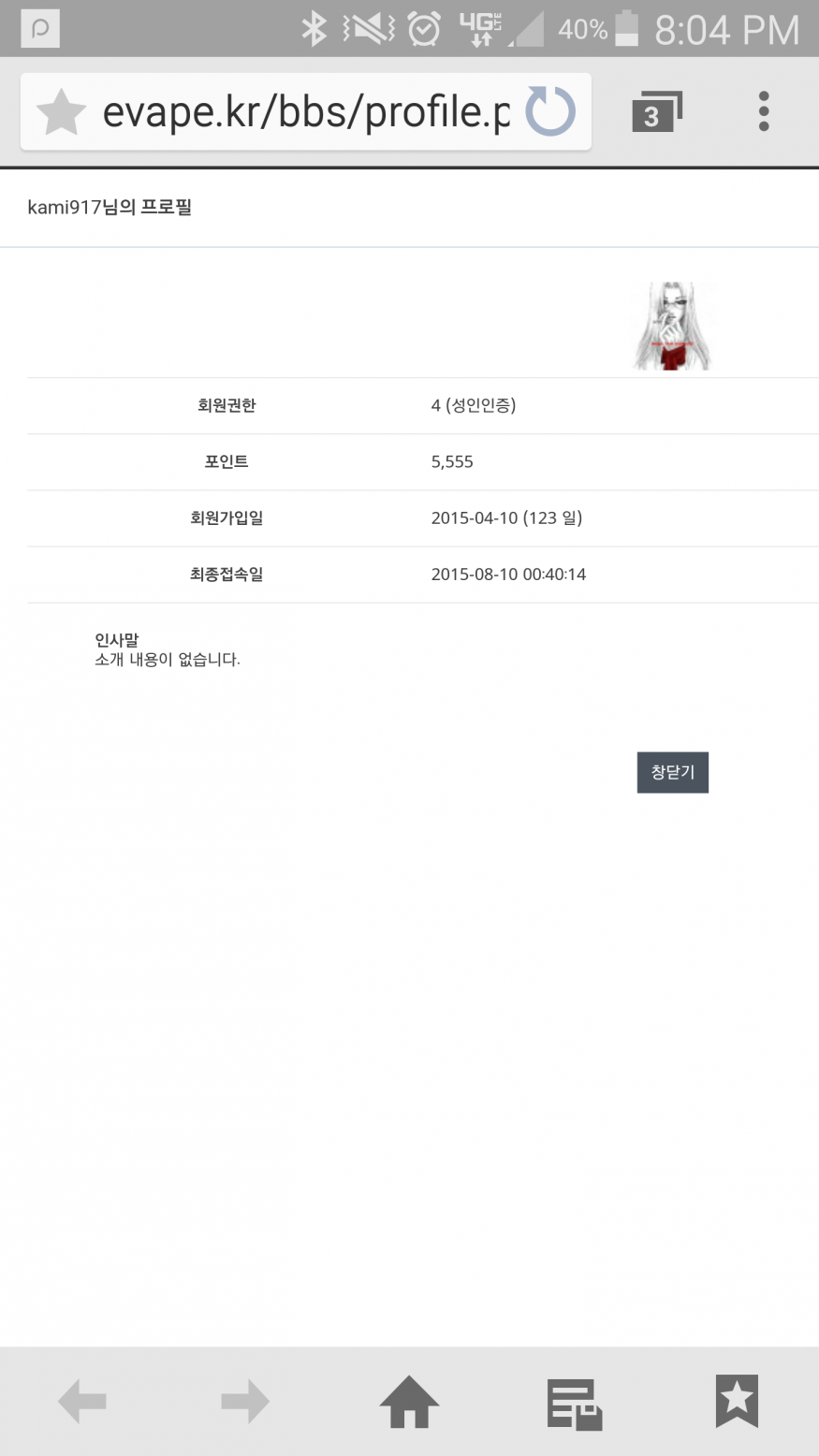Open the bookmarks list

point(737,1402)
